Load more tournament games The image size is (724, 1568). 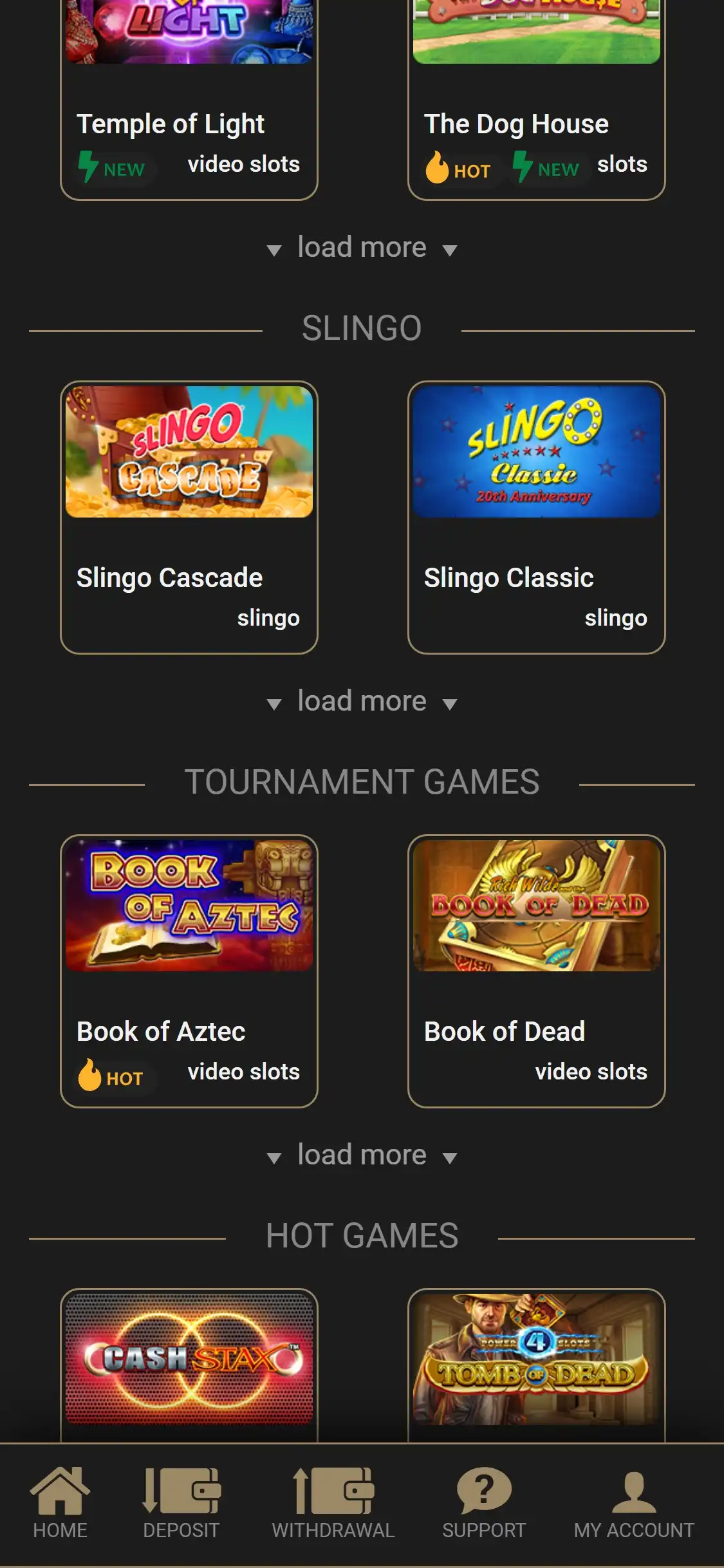click(362, 1155)
